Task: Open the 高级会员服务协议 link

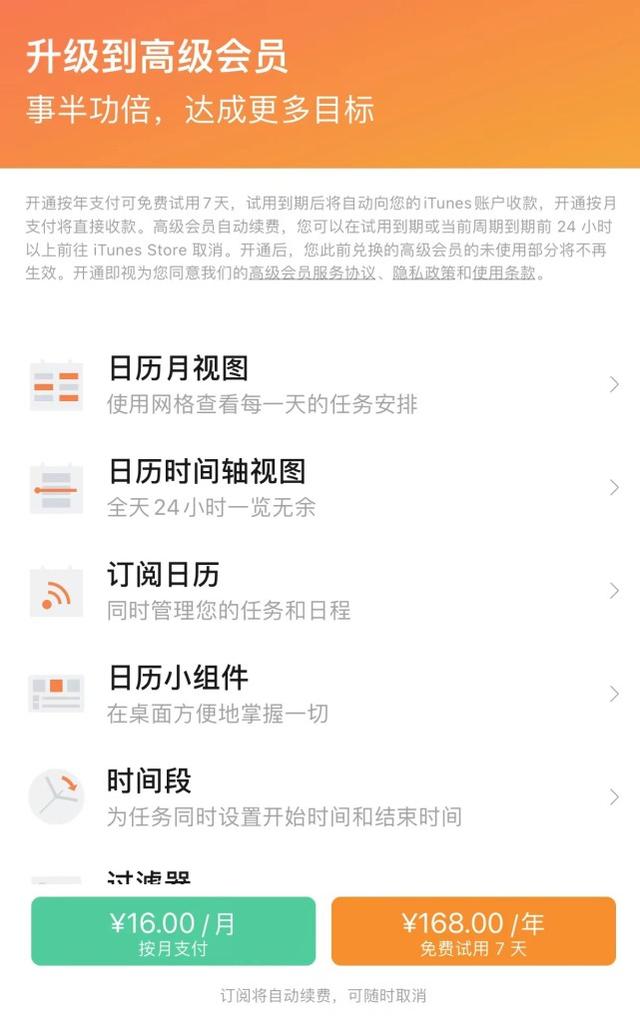Action: [312, 273]
